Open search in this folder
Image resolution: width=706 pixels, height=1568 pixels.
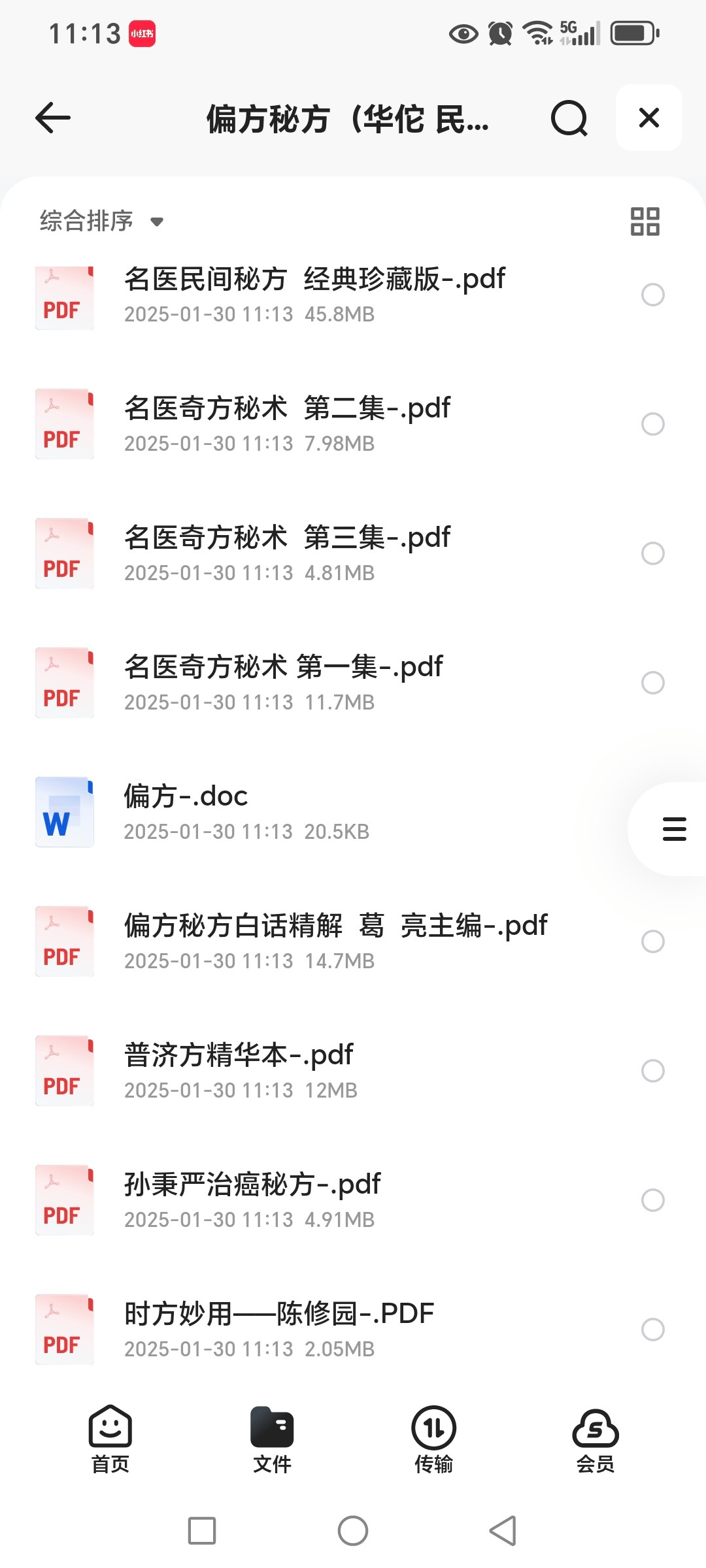[x=569, y=118]
